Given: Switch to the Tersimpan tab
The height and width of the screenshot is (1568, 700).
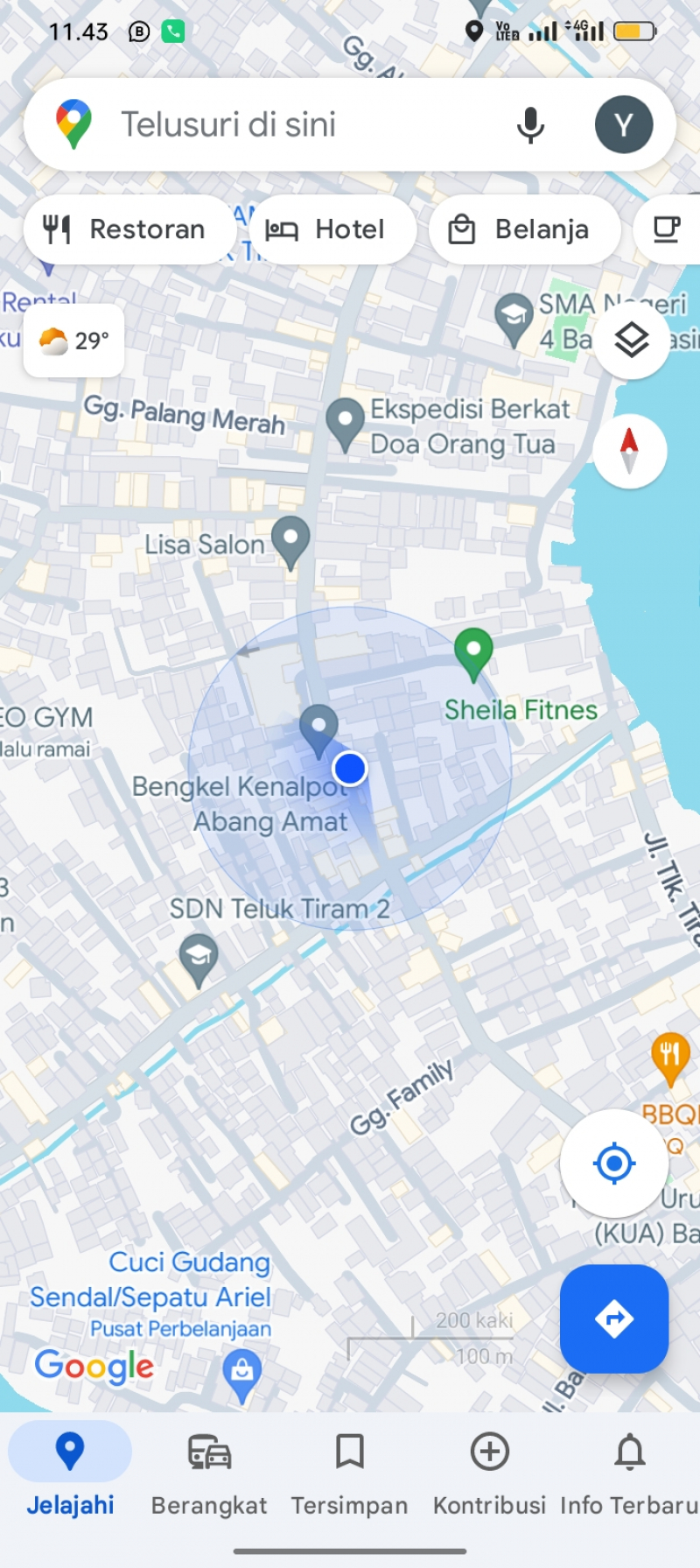Looking at the screenshot, I should [x=349, y=1471].
